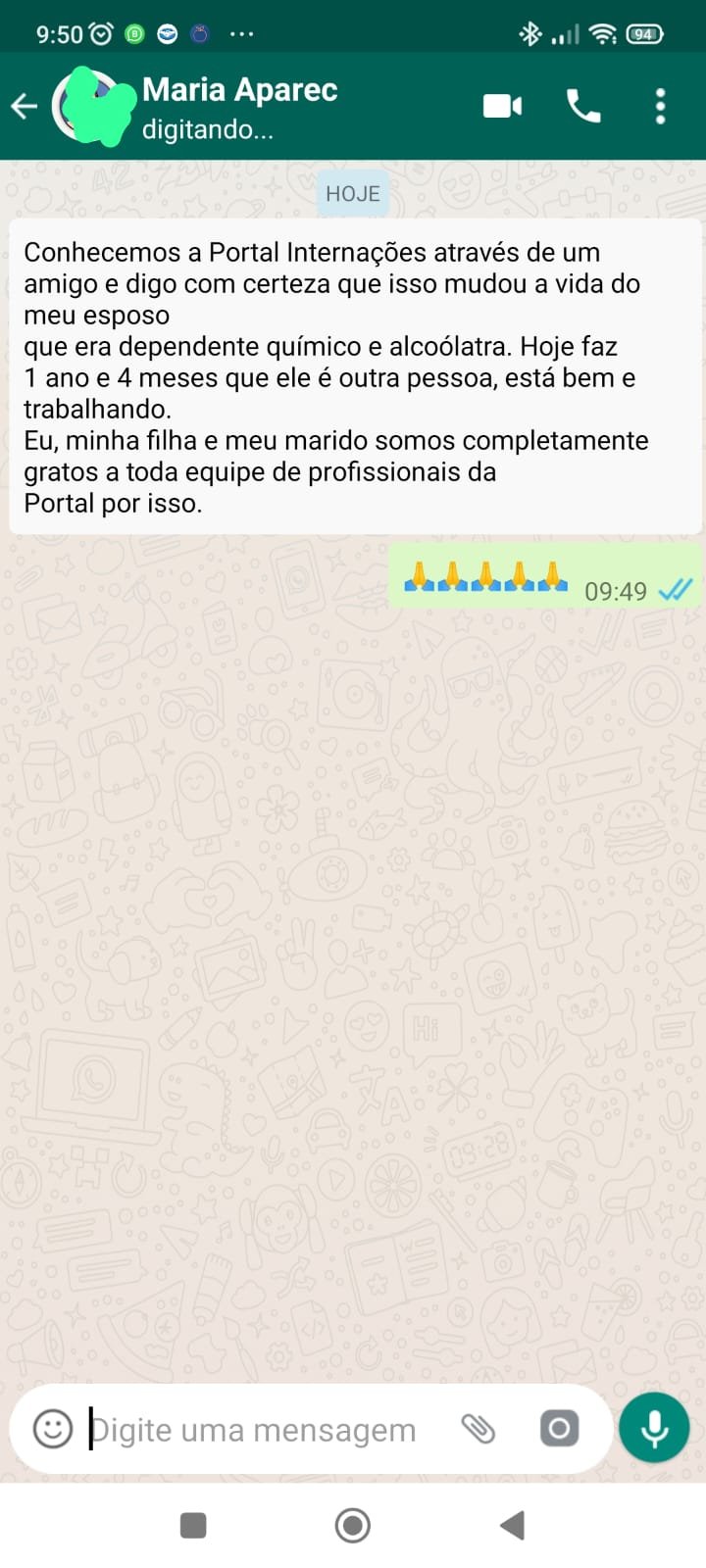706x1568 pixels.
Task: Tap the microphone to record a voice message
Action: 653,1427
